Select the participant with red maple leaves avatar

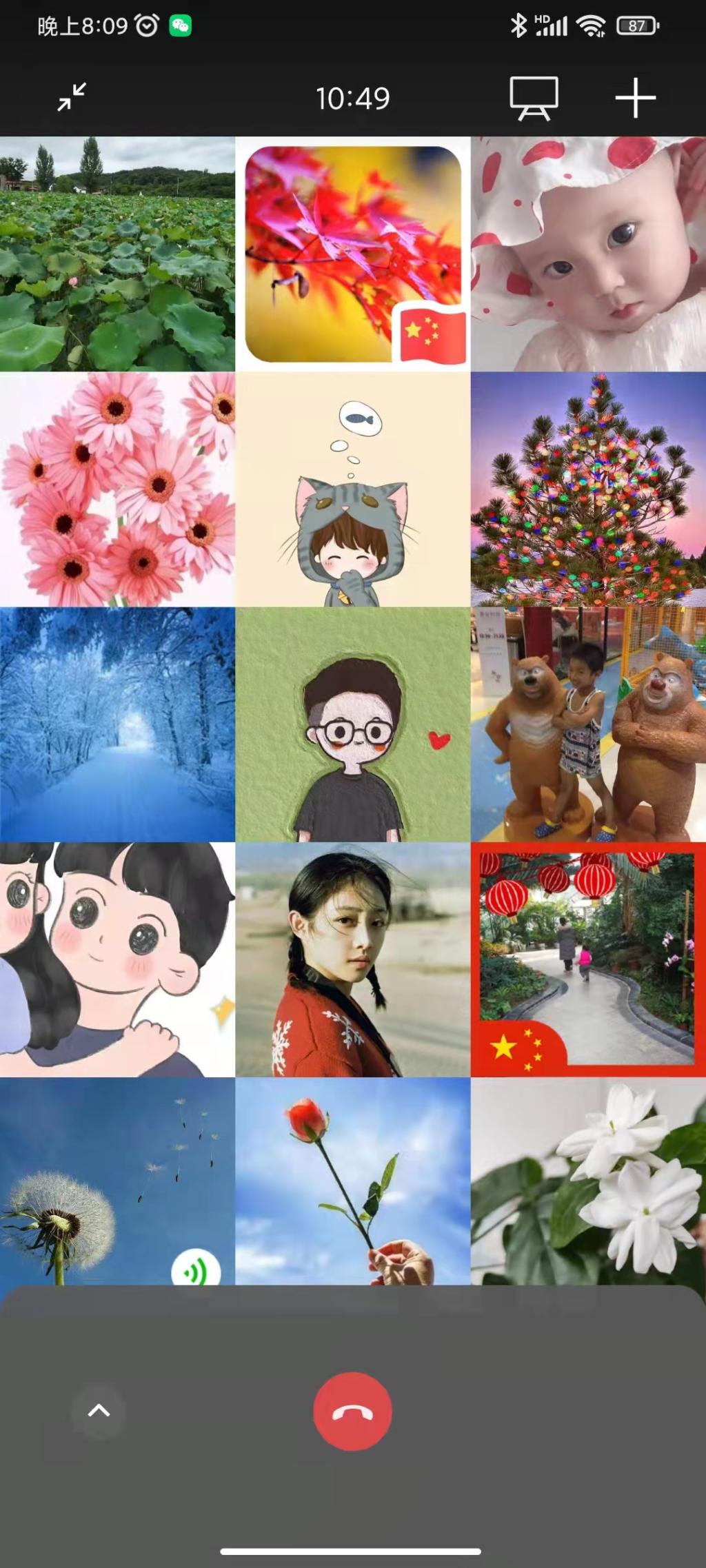[x=353, y=254]
